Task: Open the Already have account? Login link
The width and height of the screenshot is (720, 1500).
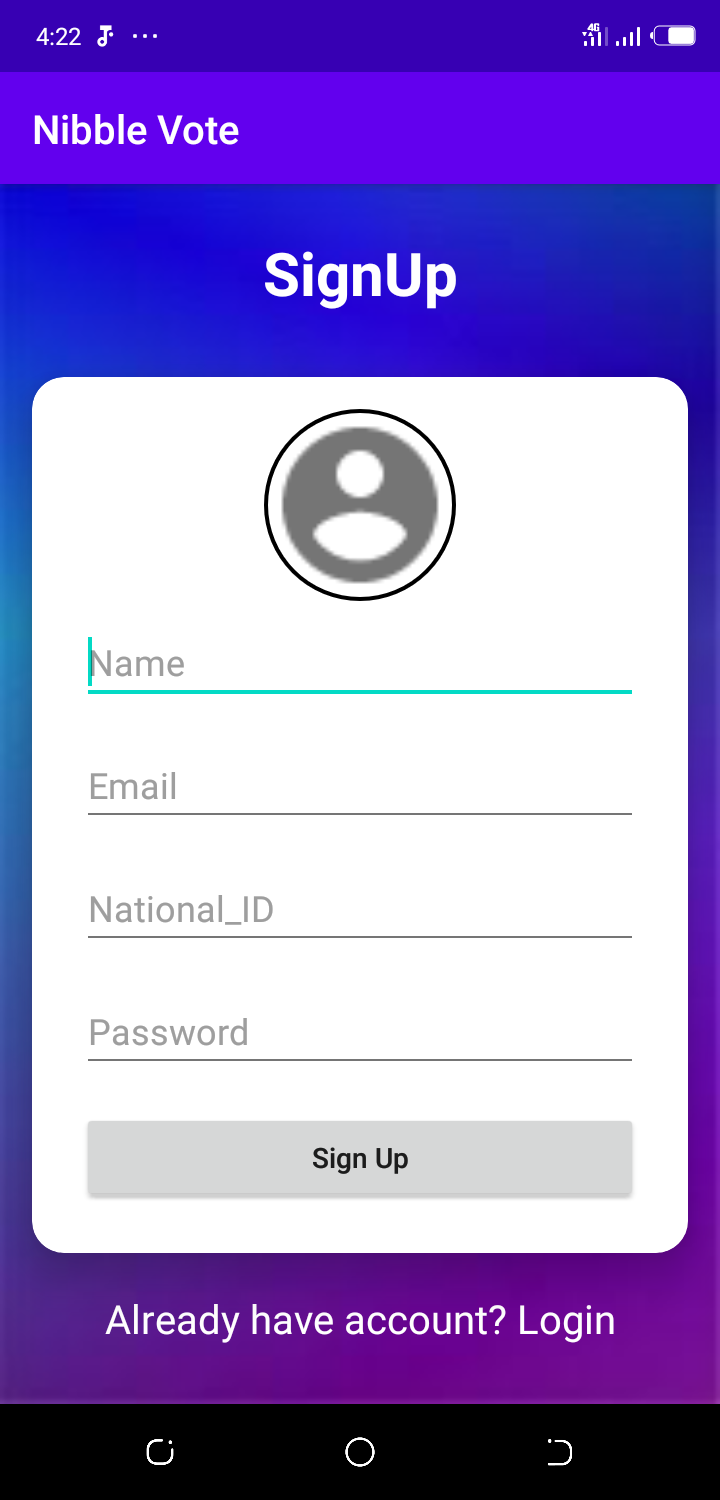Action: click(x=360, y=1320)
